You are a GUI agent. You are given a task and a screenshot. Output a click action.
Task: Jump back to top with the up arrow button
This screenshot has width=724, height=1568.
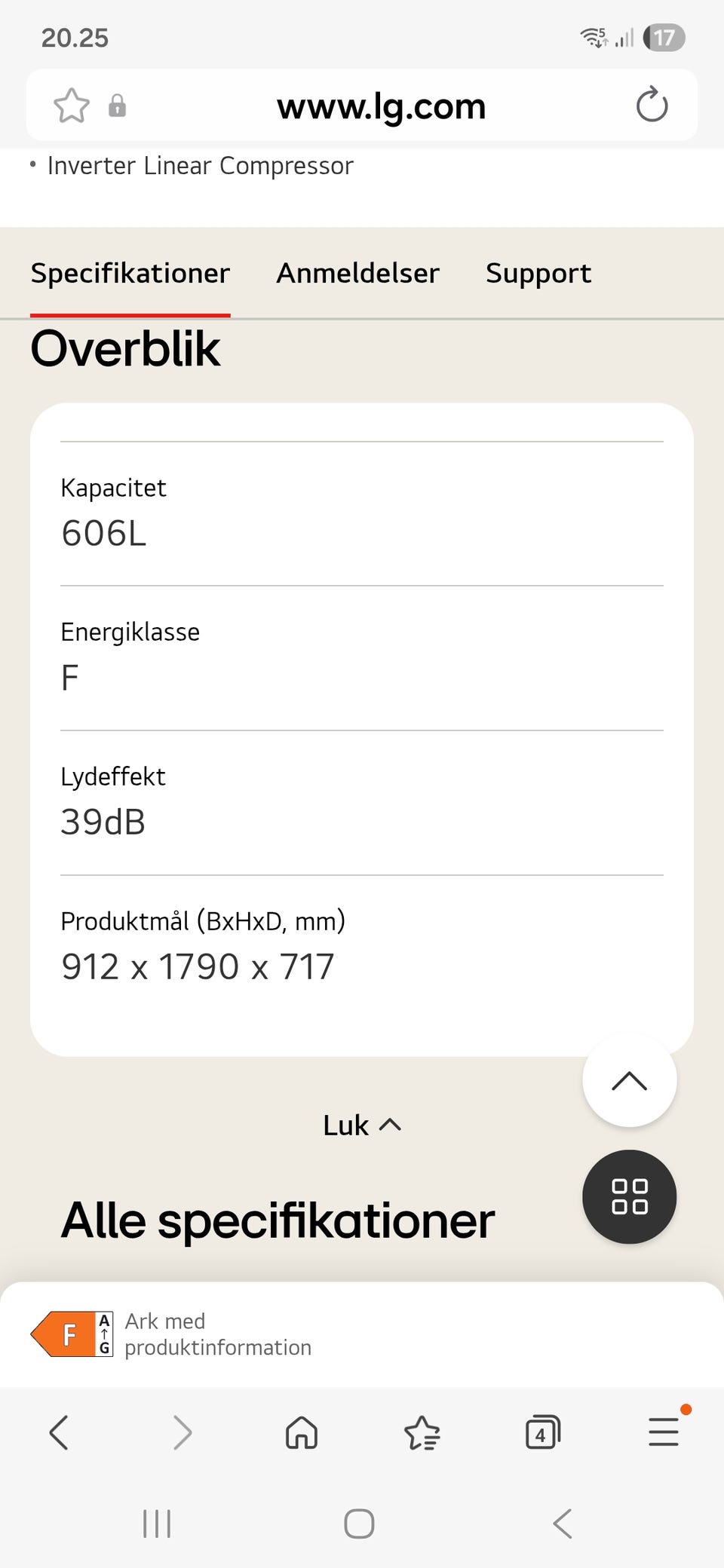pyautogui.click(x=629, y=1081)
